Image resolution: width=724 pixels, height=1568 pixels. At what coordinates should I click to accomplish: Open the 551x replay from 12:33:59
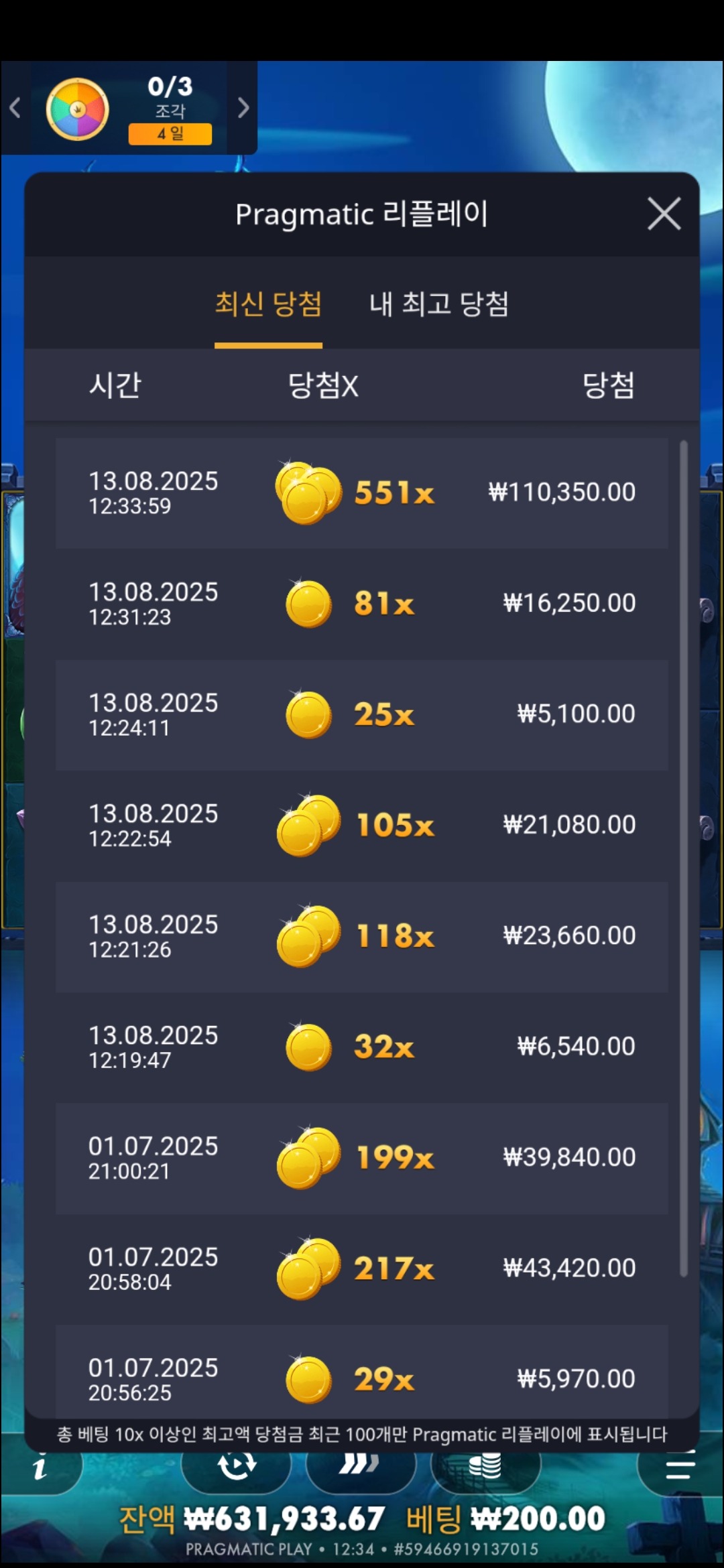point(361,493)
